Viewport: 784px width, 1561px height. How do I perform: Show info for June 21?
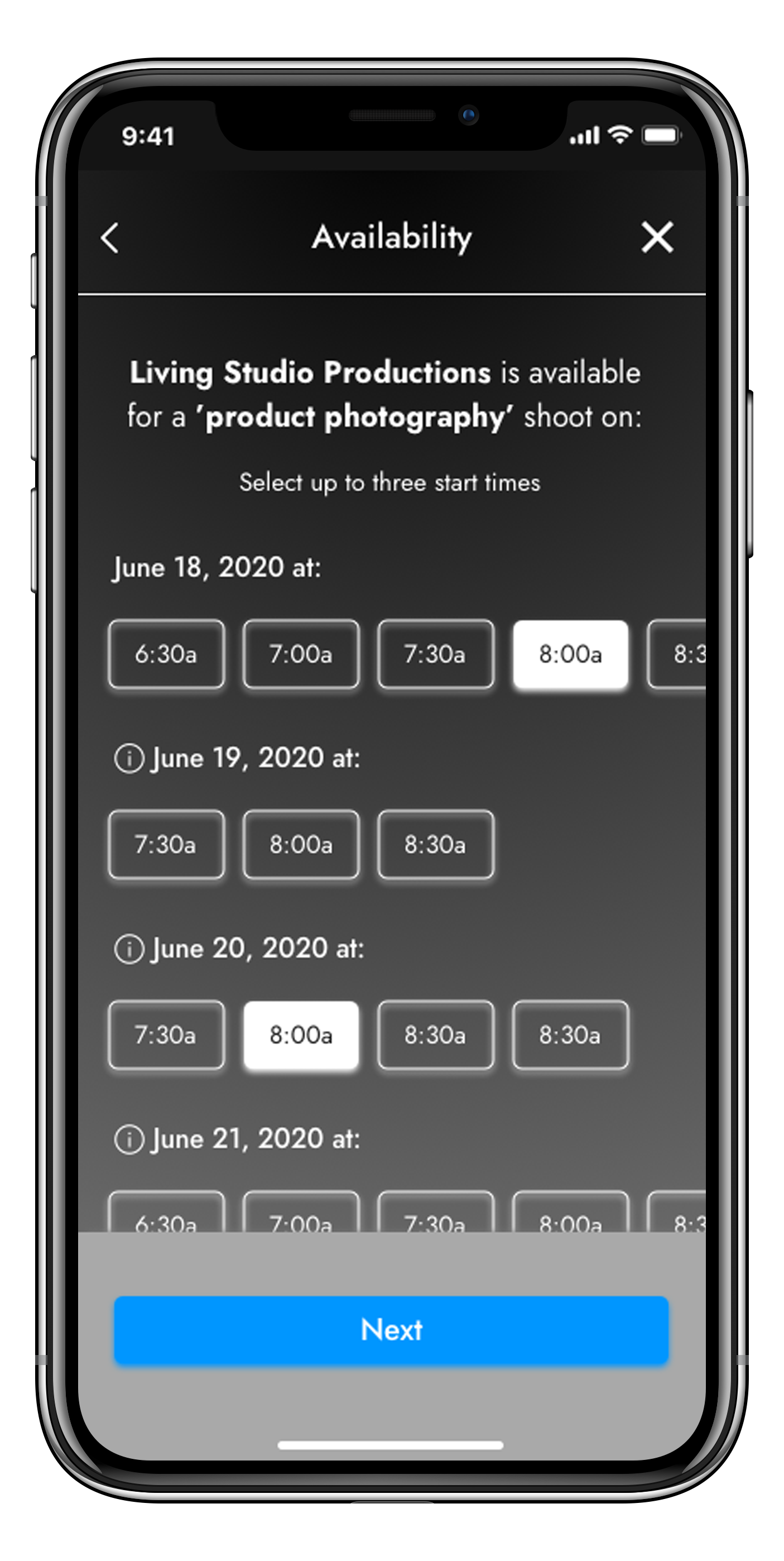coord(129,1139)
